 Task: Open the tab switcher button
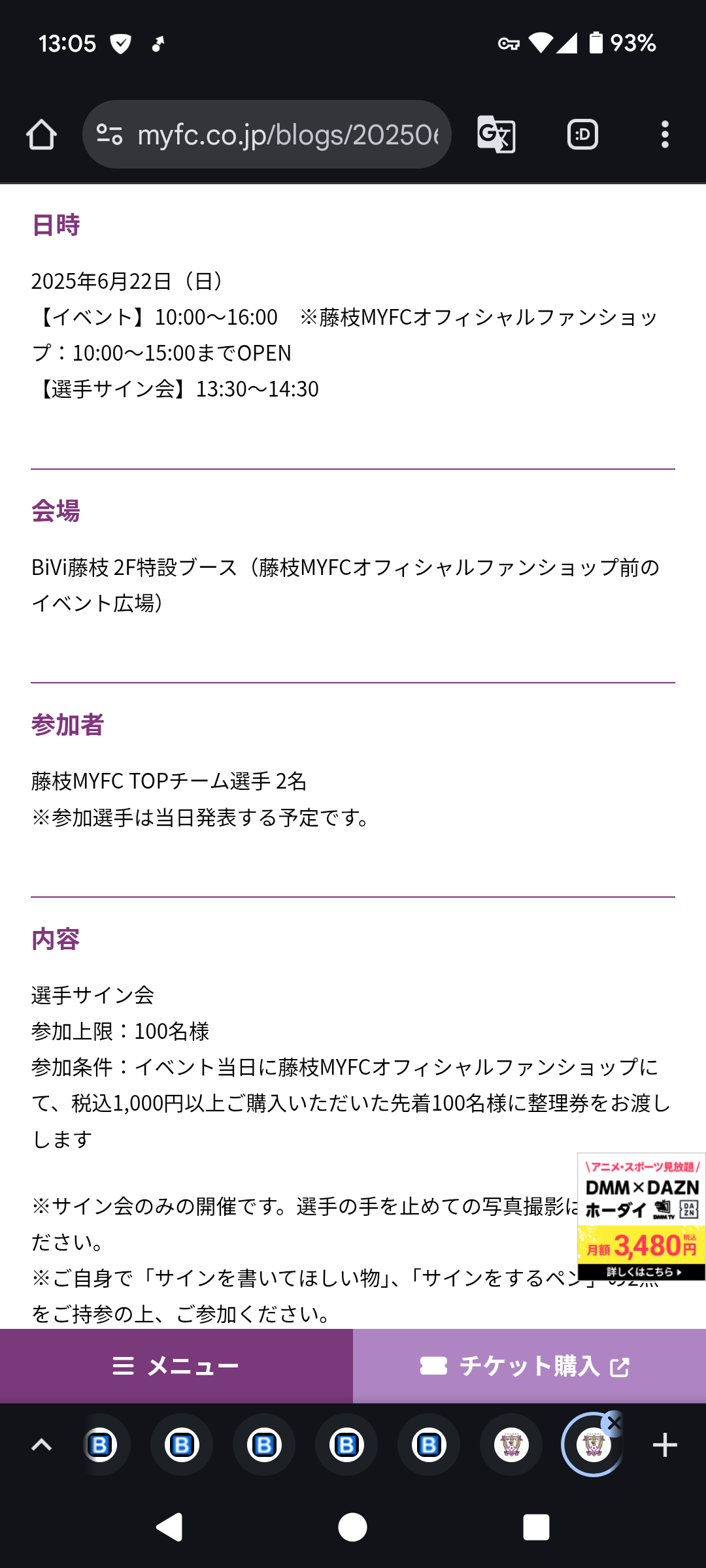pyautogui.click(x=582, y=135)
